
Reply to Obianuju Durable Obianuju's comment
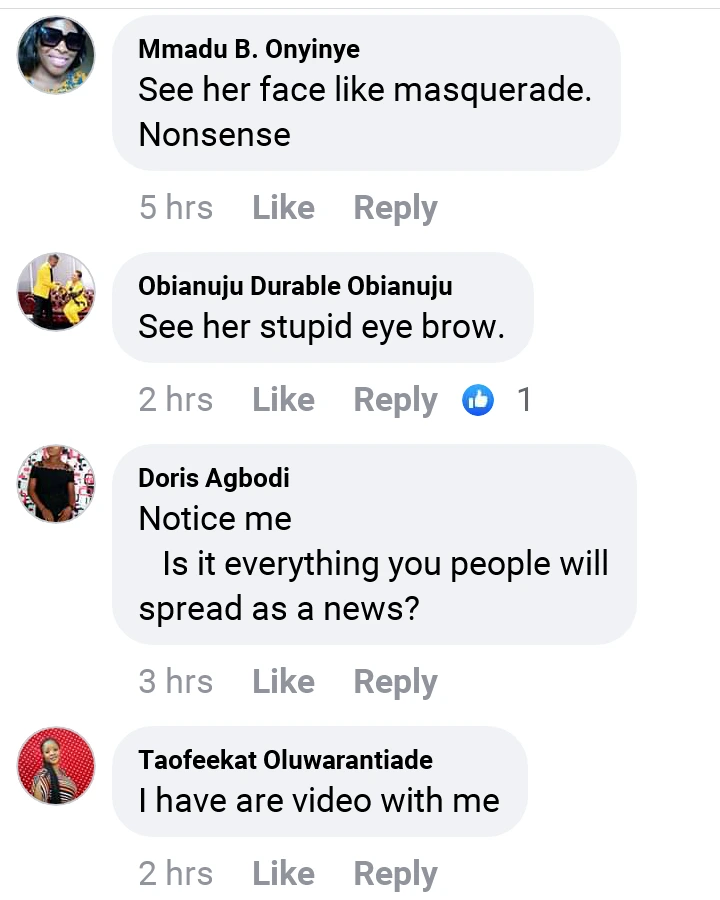click(395, 400)
